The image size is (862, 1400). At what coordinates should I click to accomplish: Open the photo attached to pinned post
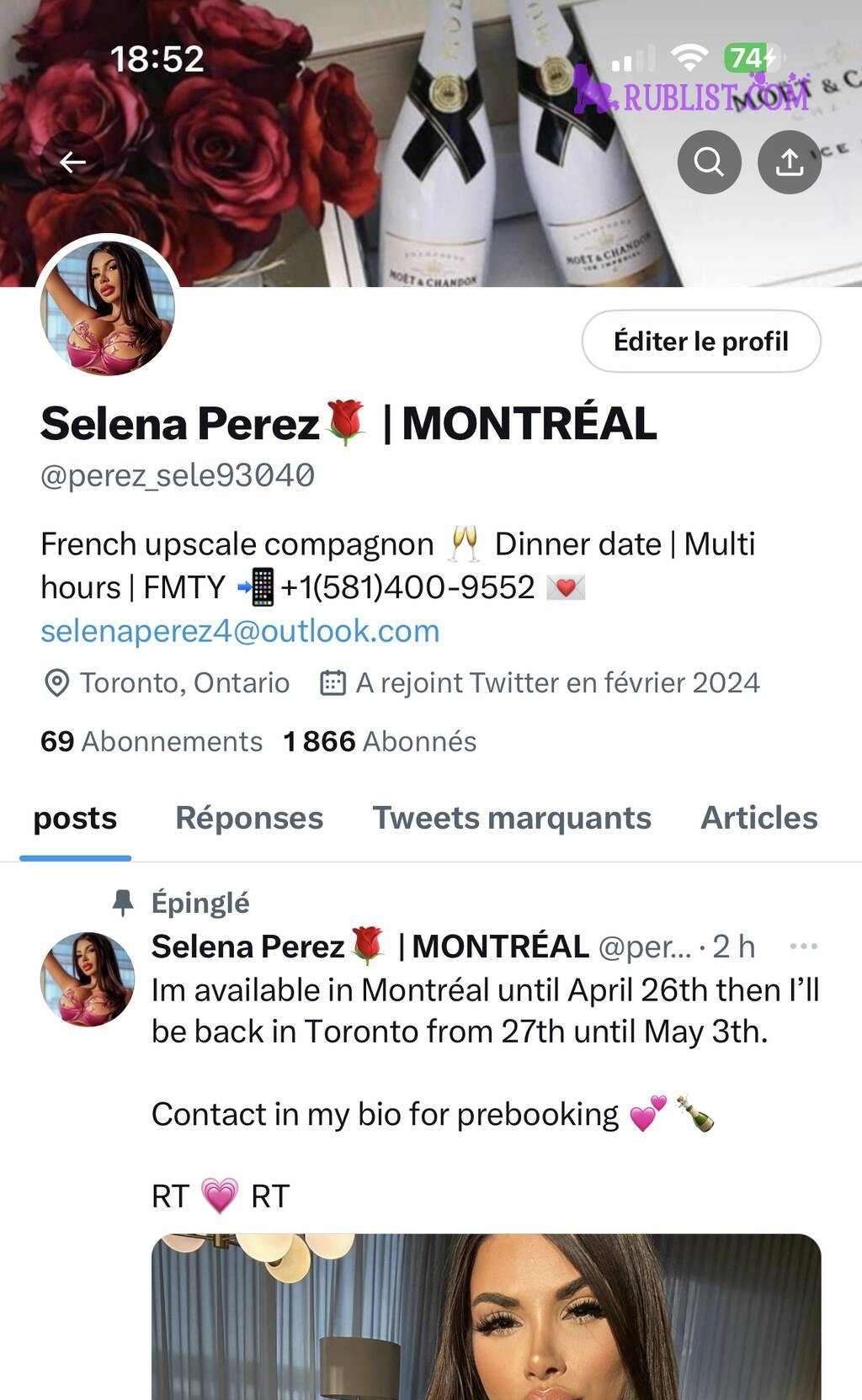(x=486, y=1317)
